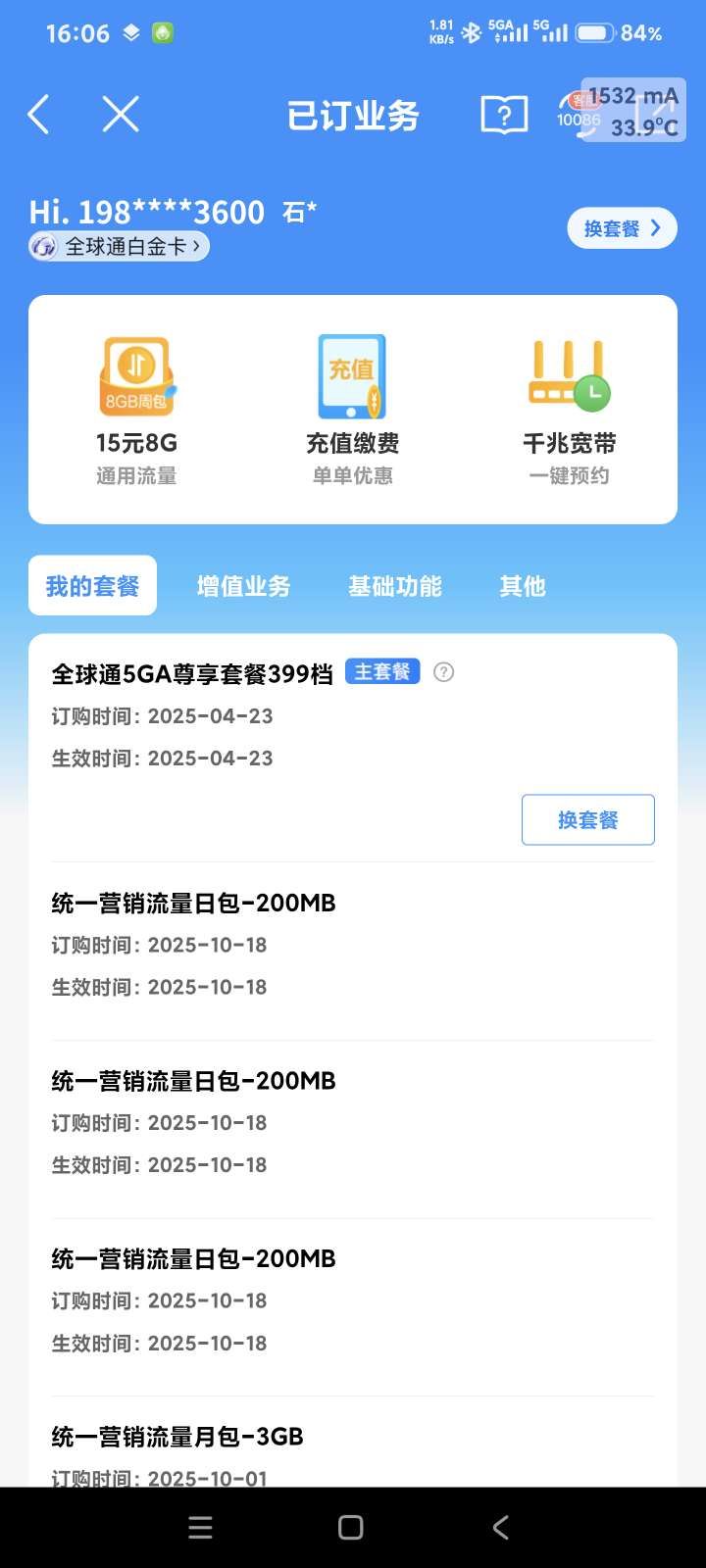The image size is (706, 1568).
Task: Open the help question mark icon
Action: (x=504, y=115)
